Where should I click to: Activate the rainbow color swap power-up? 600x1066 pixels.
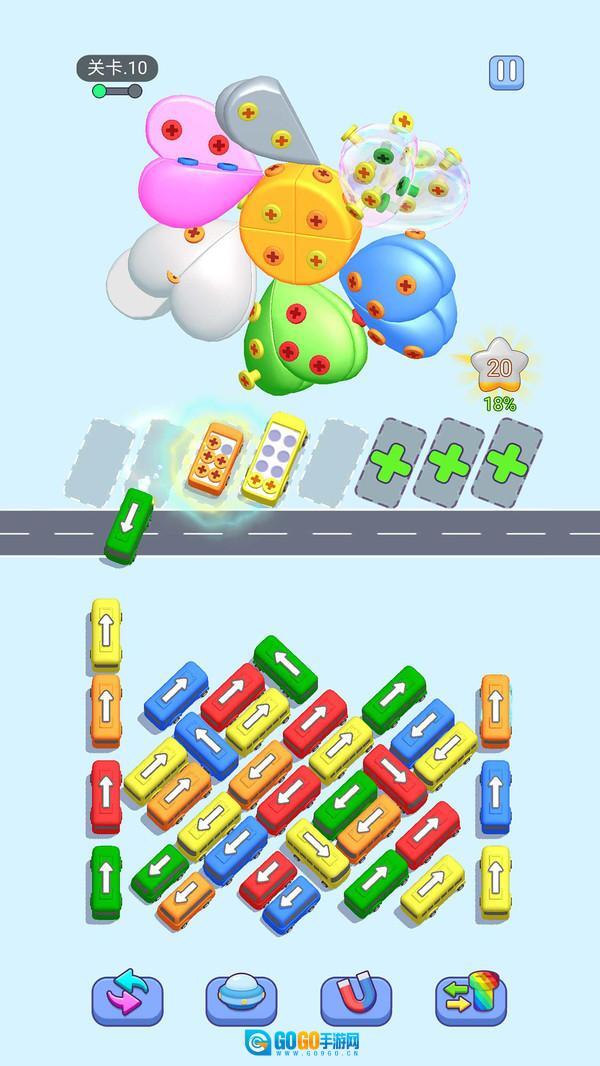[x=471, y=997]
